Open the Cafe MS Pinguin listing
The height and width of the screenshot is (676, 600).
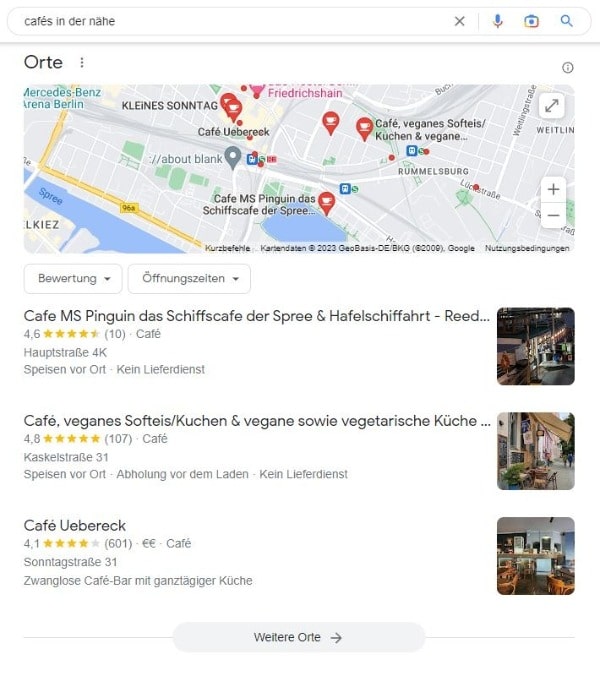tap(257, 316)
